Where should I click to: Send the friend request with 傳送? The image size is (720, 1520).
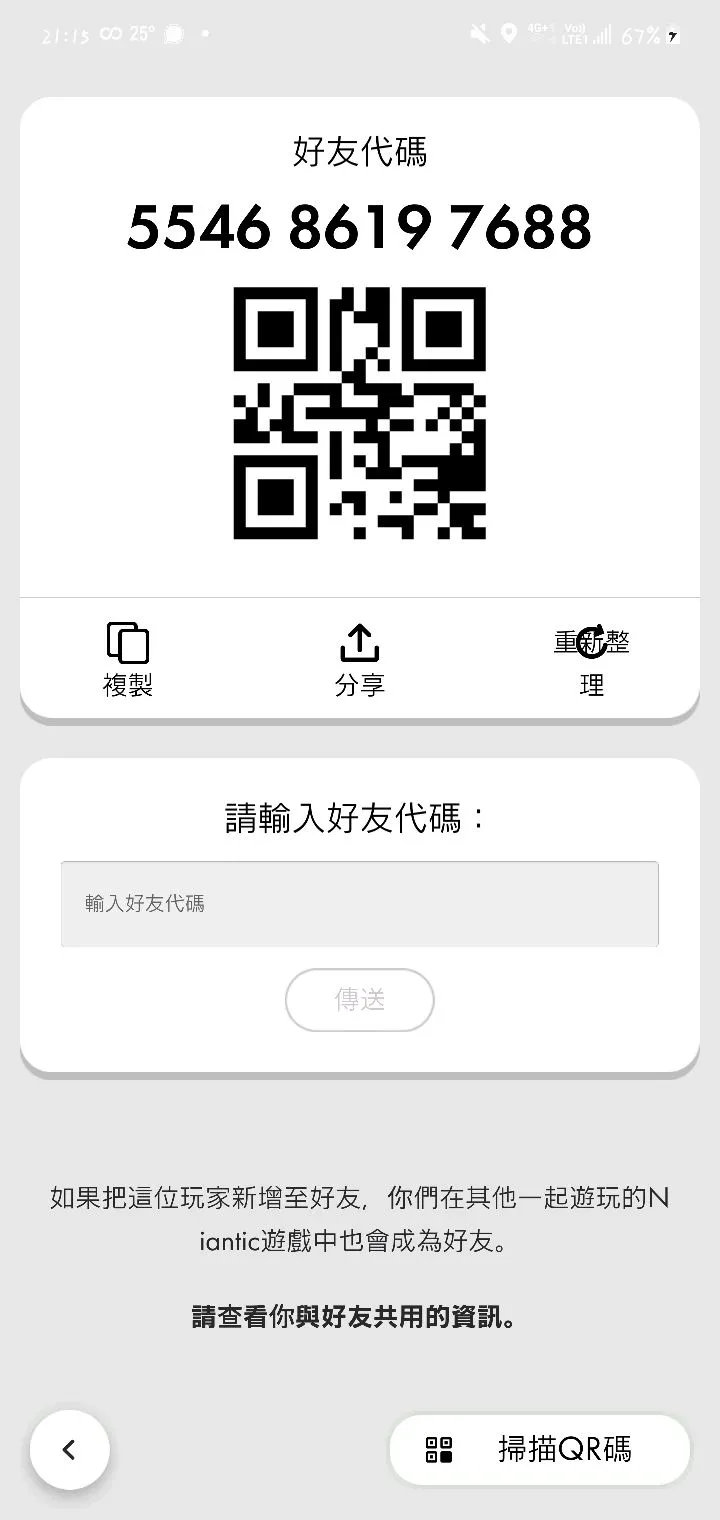360,999
